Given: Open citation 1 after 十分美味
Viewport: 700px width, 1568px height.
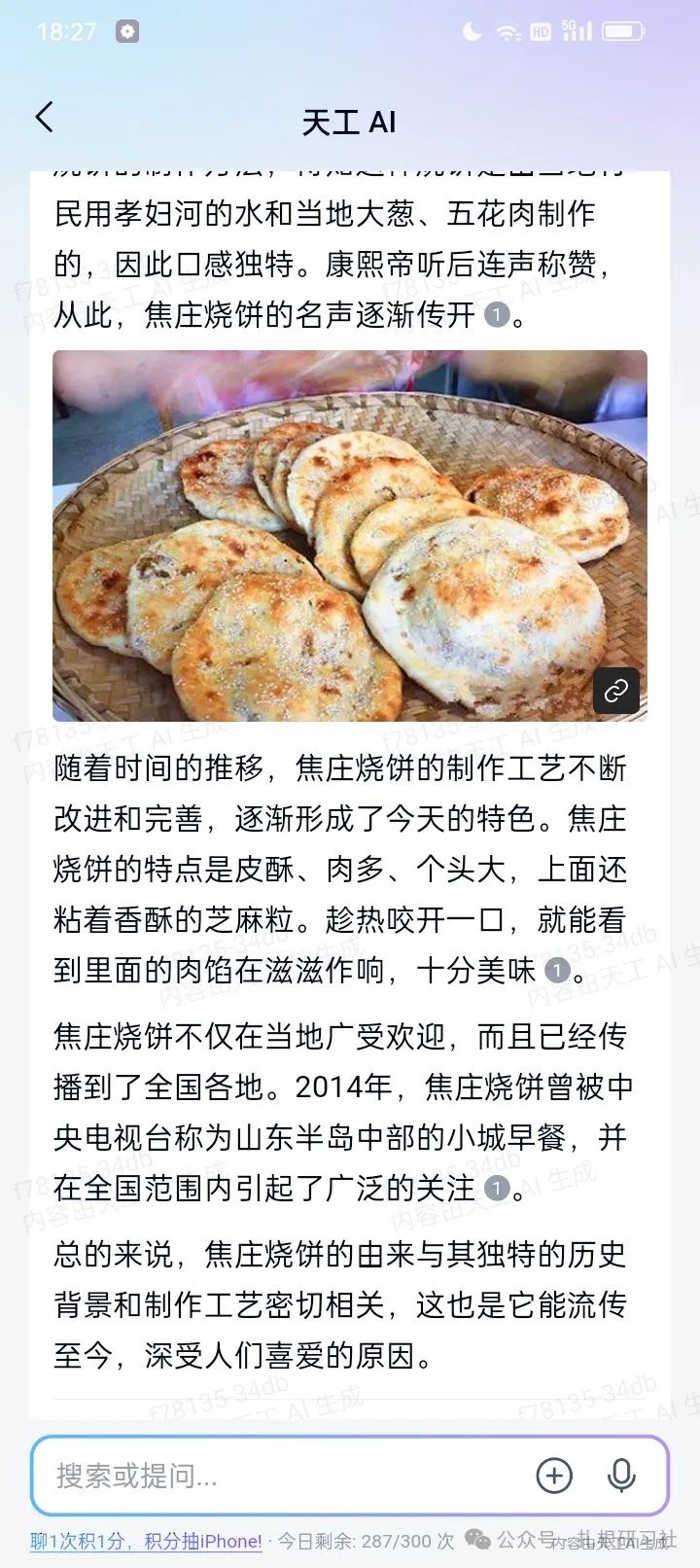Looking at the screenshot, I should pyautogui.click(x=557, y=970).
